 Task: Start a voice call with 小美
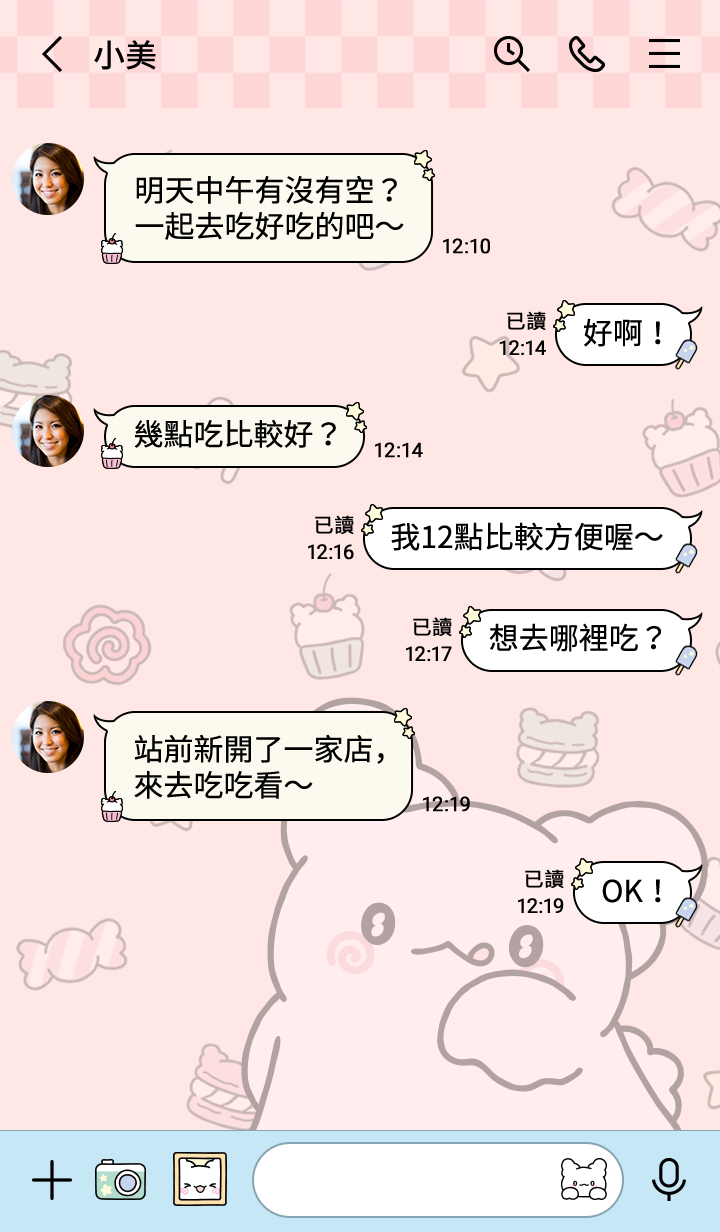point(586,54)
